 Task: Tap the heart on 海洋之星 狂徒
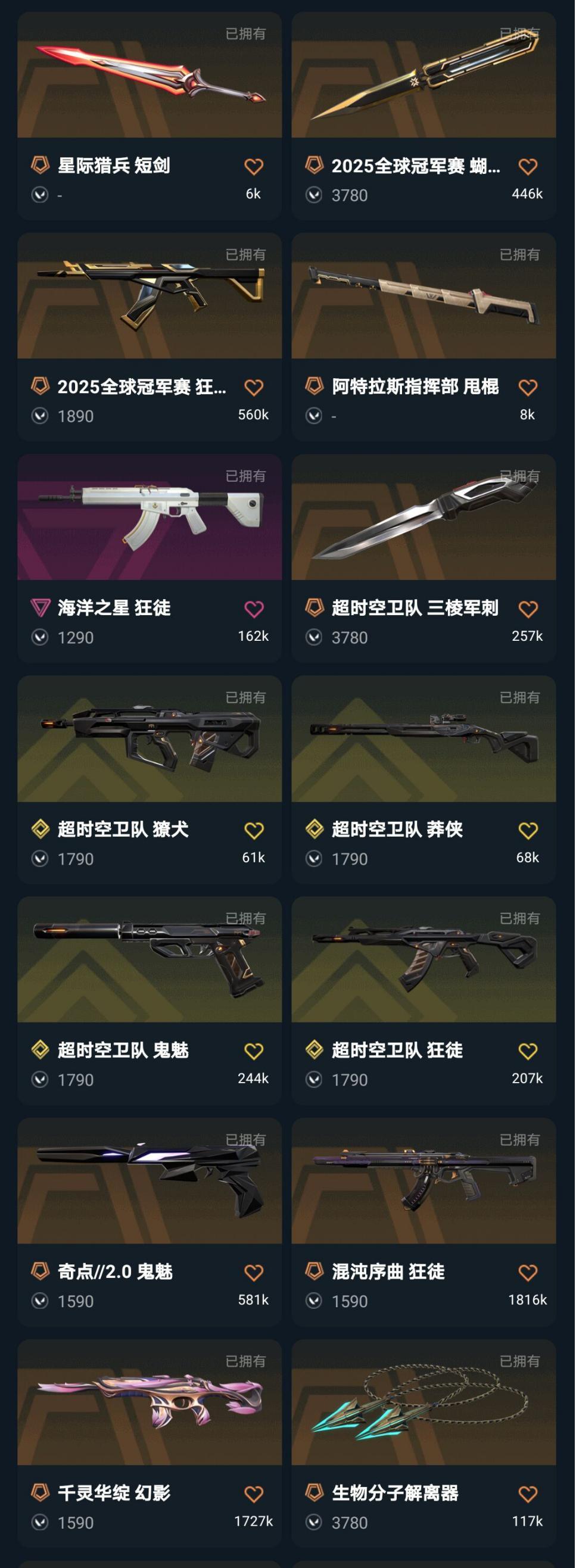pyautogui.click(x=254, y=609)
